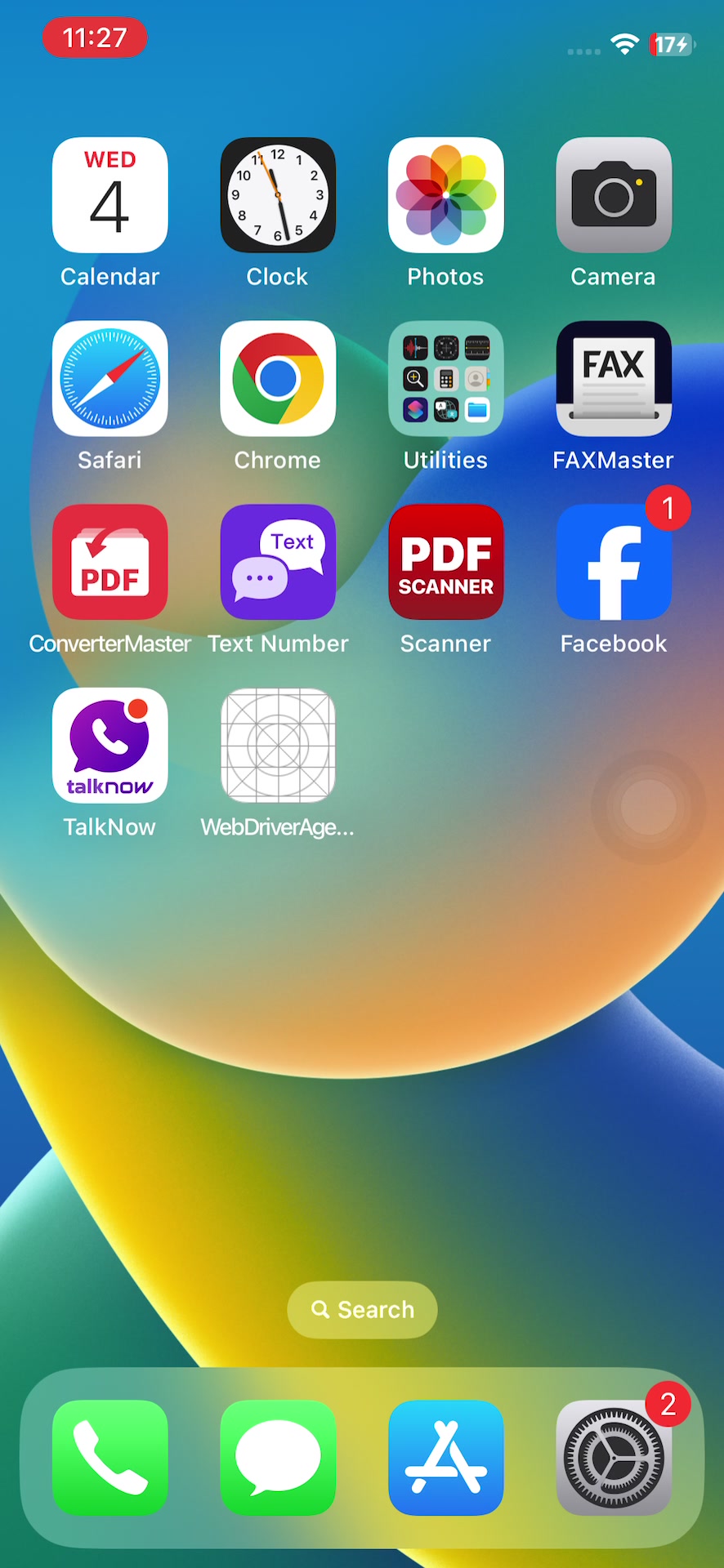
Task: Open Settings from the dock
Action: click(x=614, y=1458)
